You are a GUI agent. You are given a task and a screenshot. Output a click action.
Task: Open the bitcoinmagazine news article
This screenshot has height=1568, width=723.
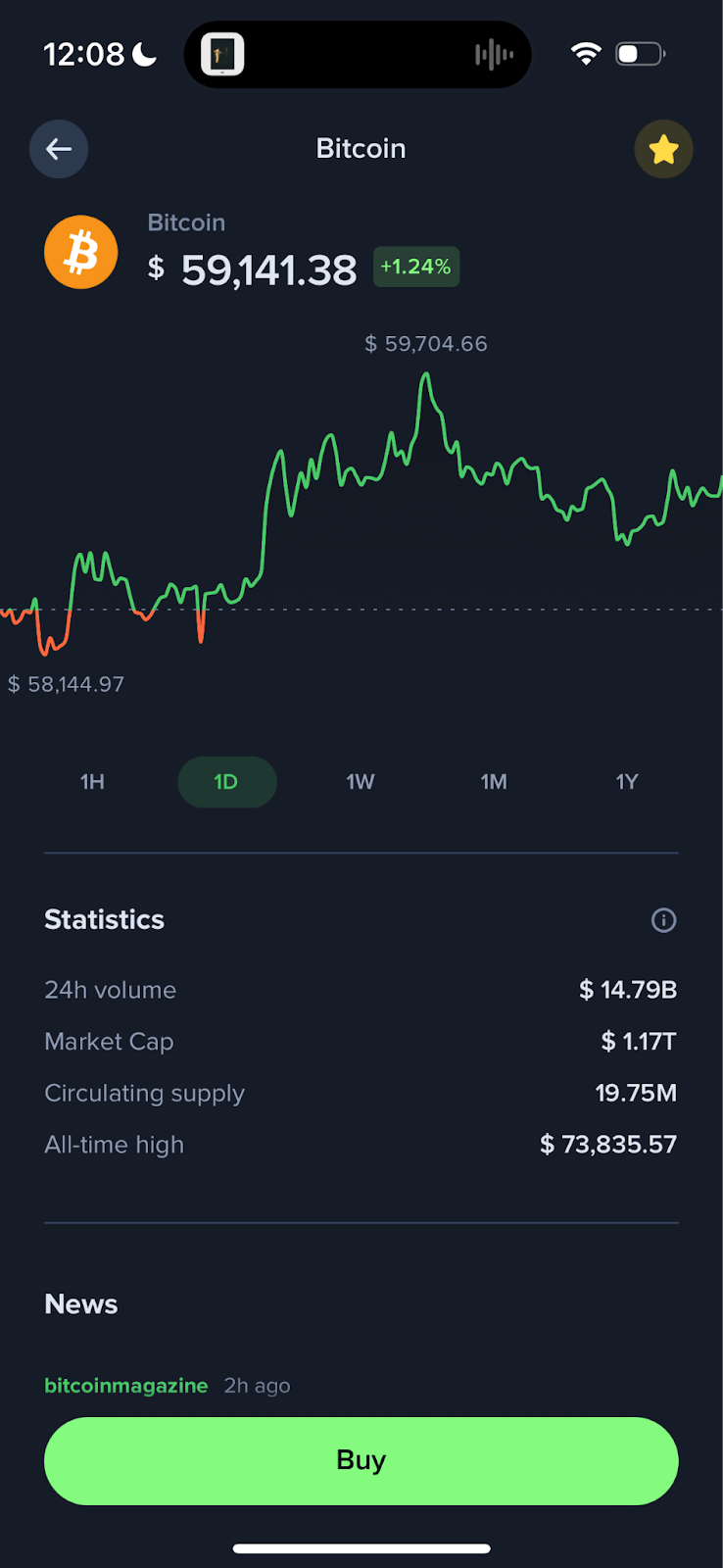tap(125, 1385)
